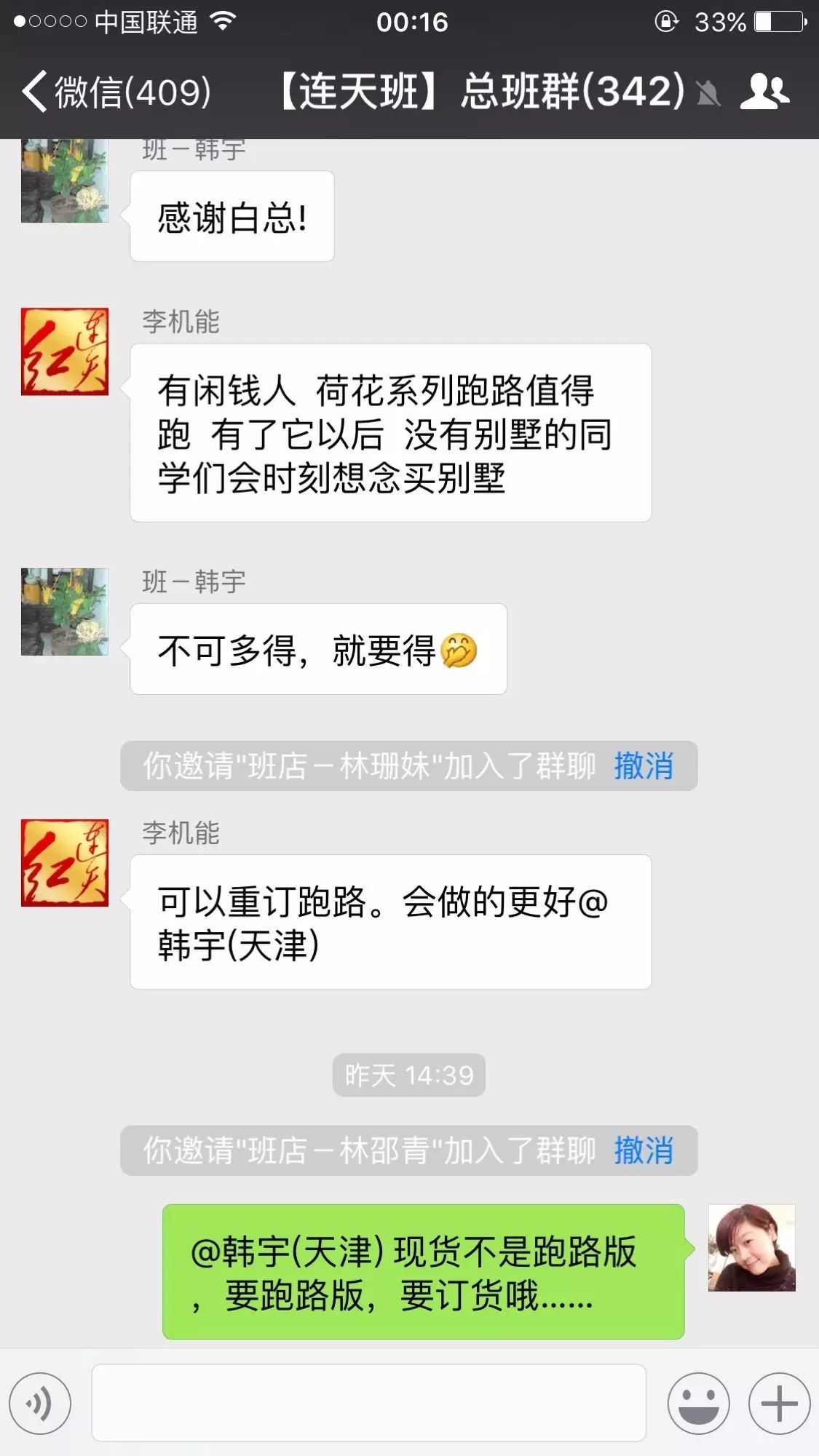Open my own profile avatar
The image size is (819, 1456).
coord(751,1248)
